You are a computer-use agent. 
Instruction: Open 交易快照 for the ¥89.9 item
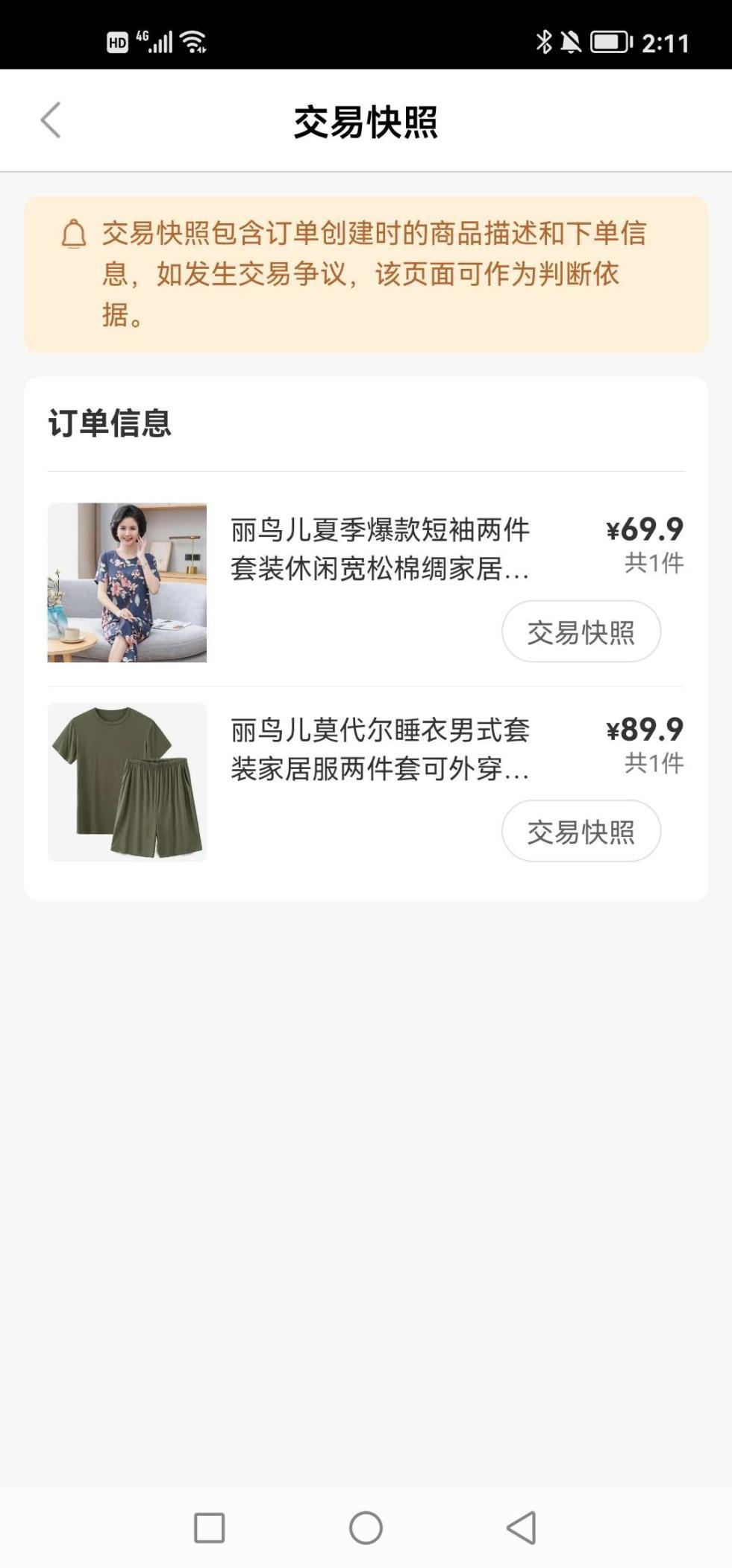click(581, 831)
